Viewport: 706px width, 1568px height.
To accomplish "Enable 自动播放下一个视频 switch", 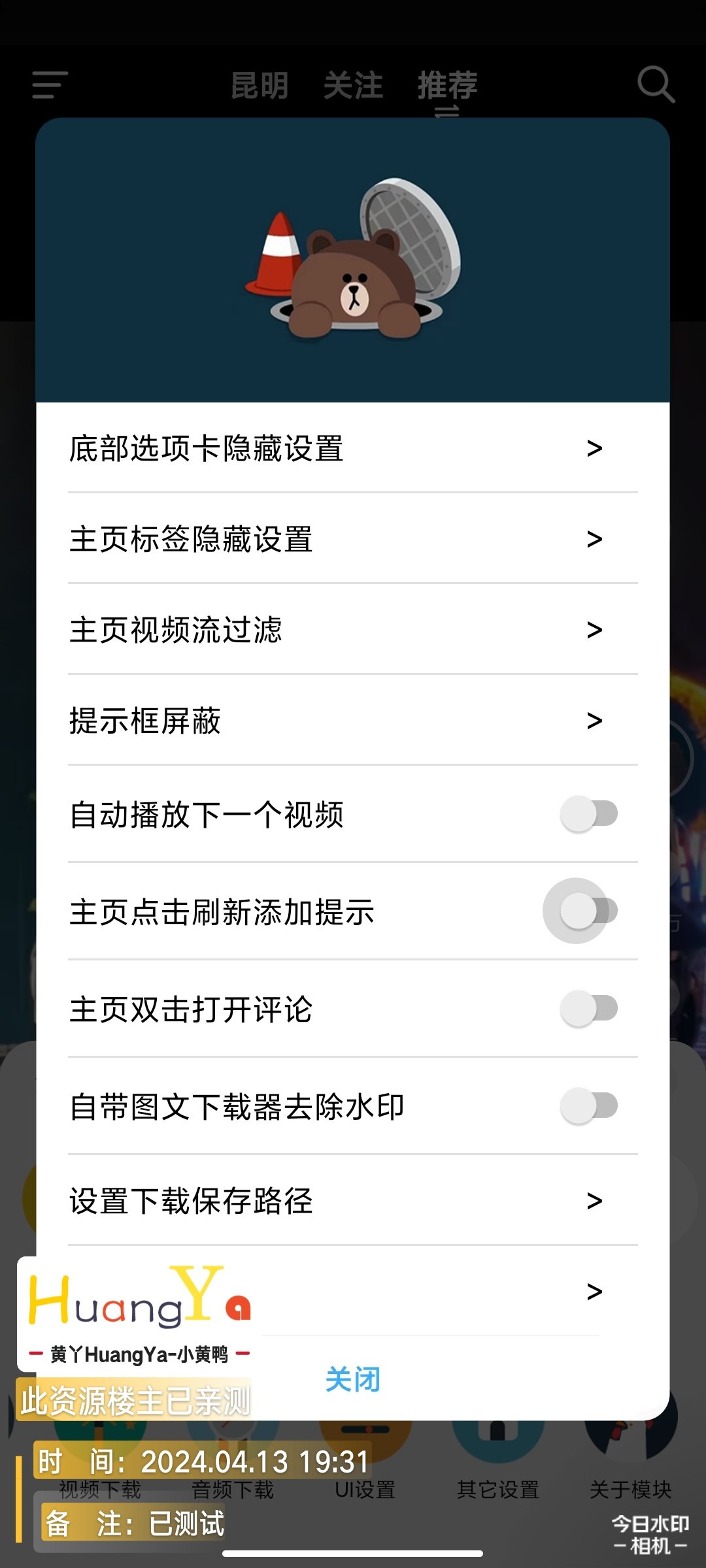I will tap(588, 814).
